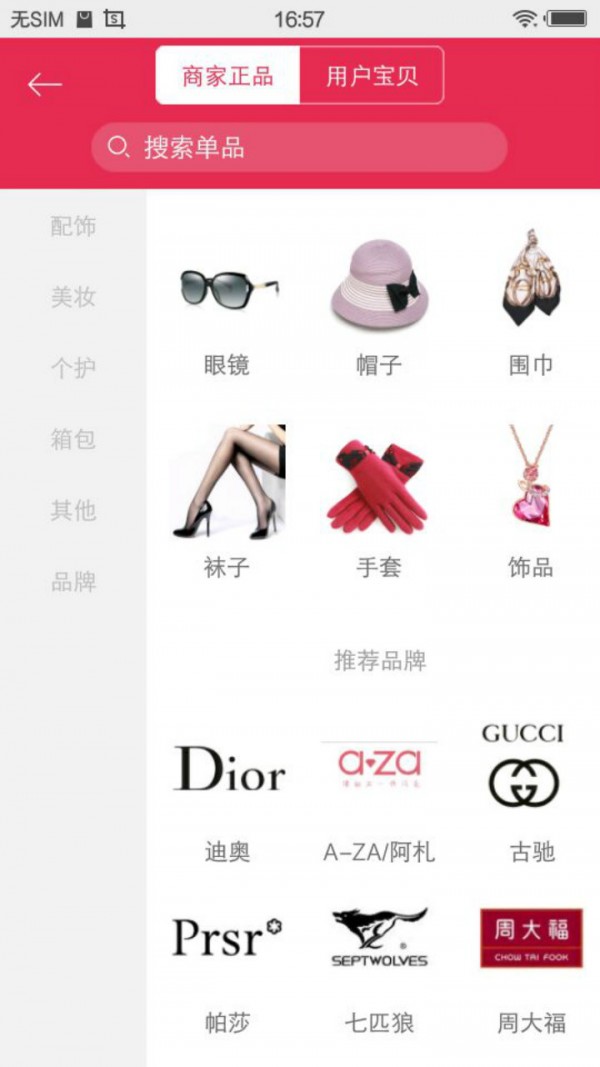This screenshot has width=600, height=1067.
Task: Open the 美妆 category
Action: [x=73, y=297]
